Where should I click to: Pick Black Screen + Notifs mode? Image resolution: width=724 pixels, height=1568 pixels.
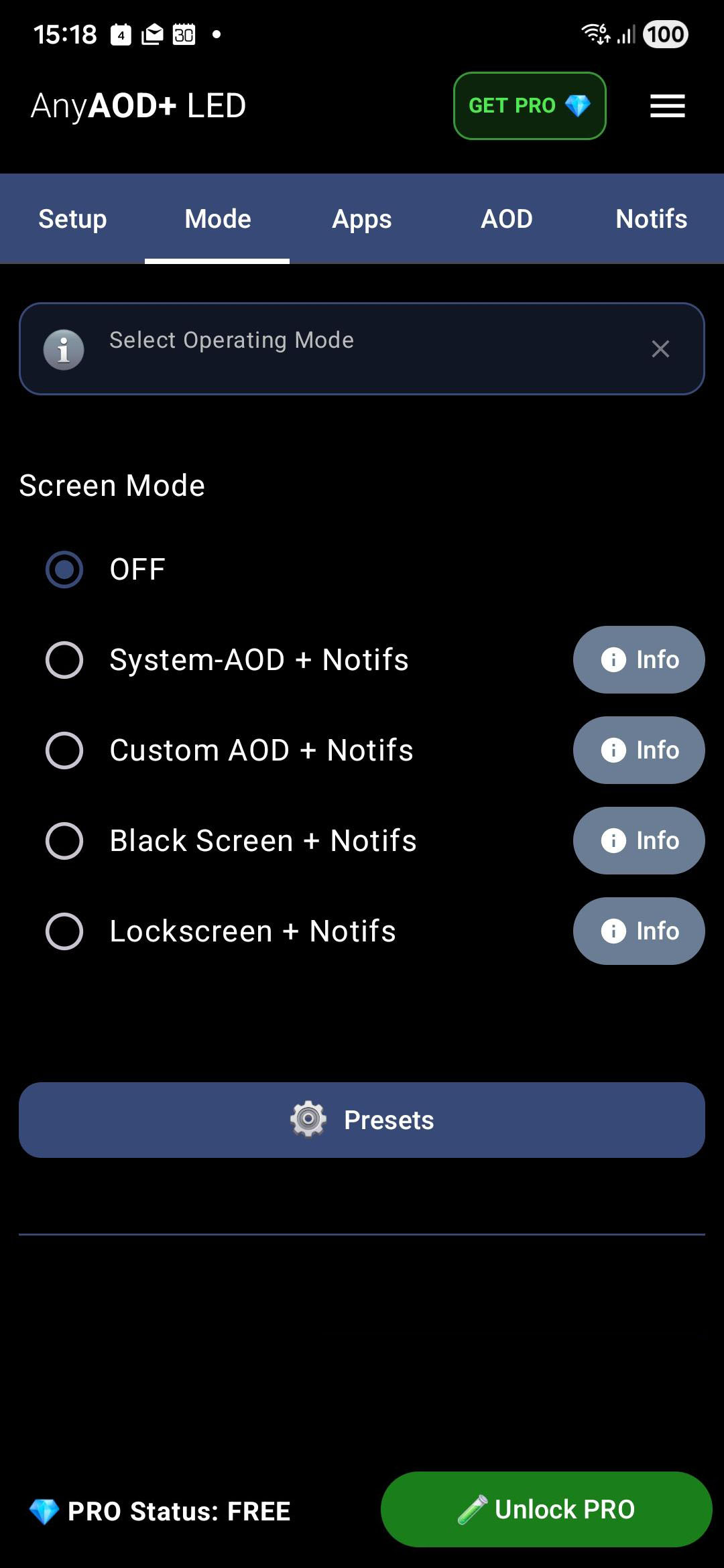tap(64, 841)
